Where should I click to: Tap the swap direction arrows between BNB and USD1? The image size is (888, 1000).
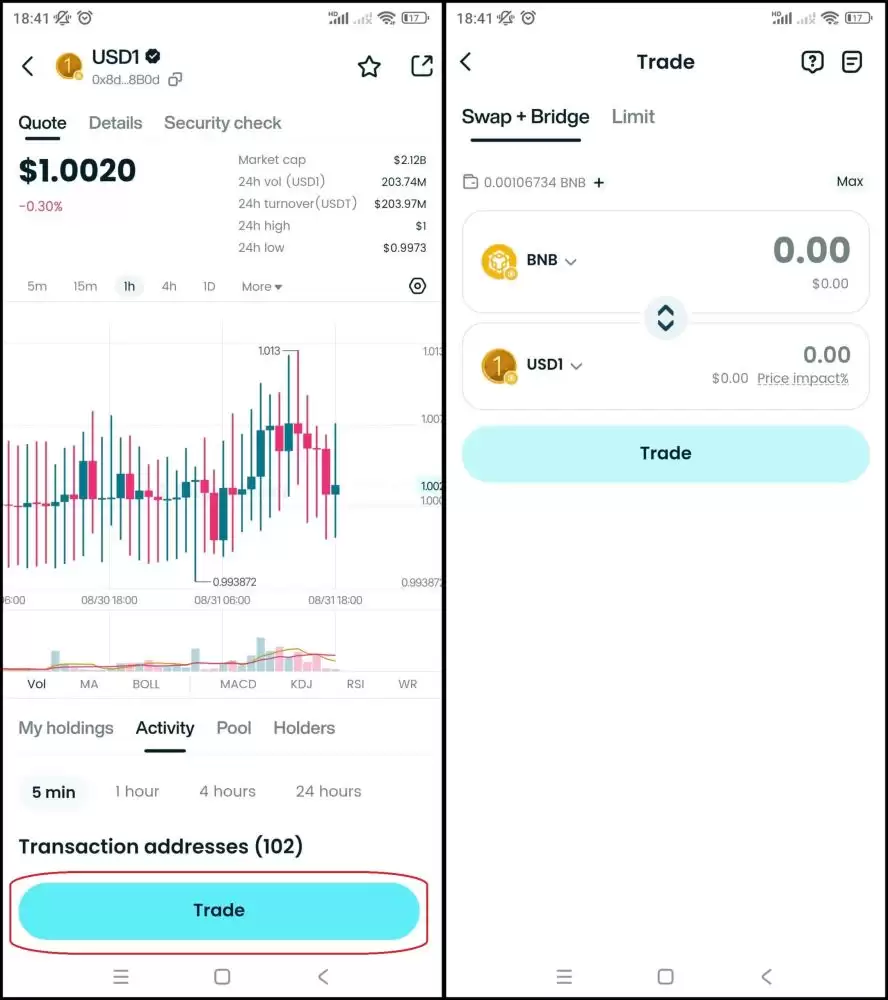coord(666,317)
